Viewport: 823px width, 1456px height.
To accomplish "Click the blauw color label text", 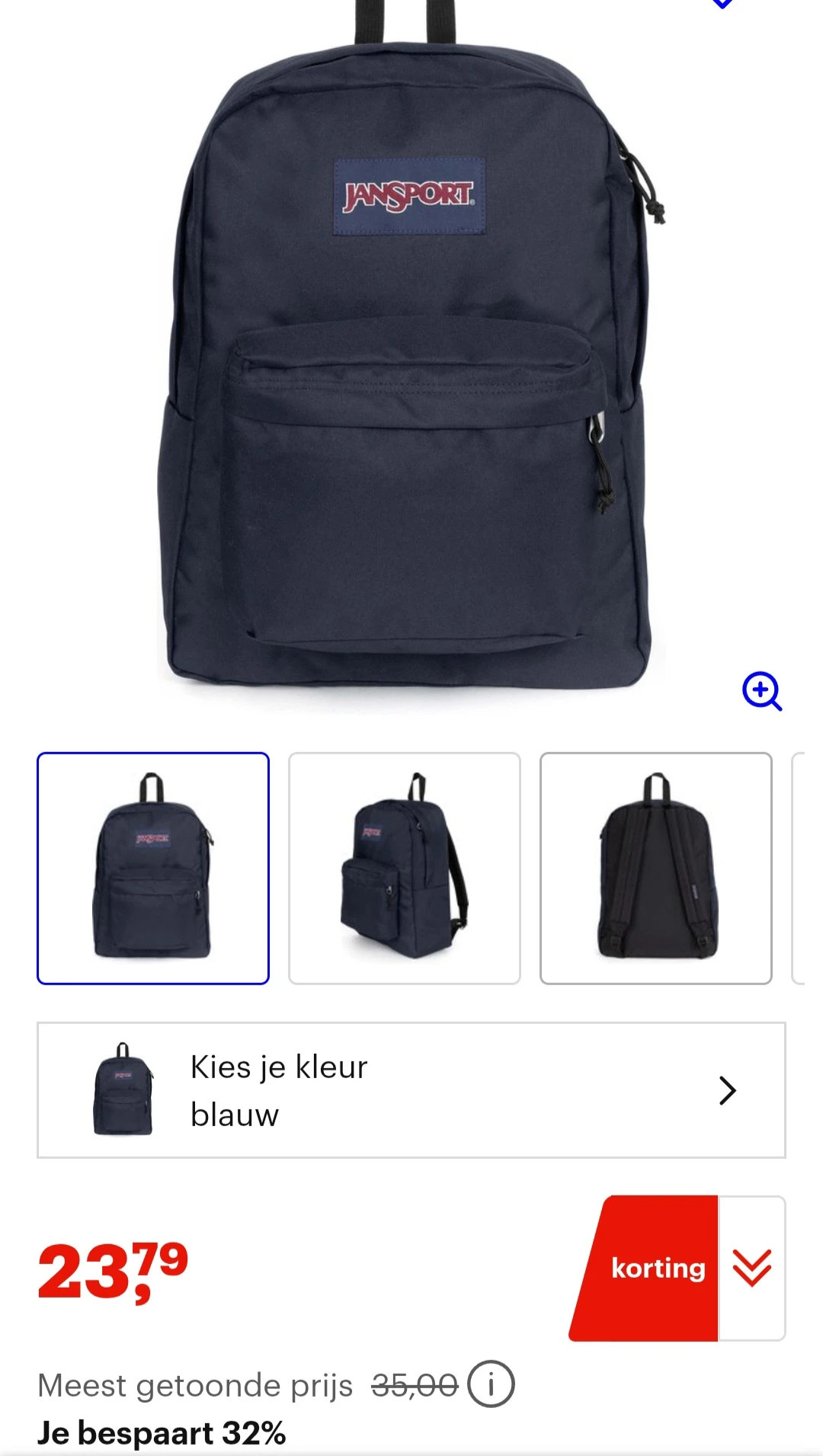I will (x=234, y=1114).
